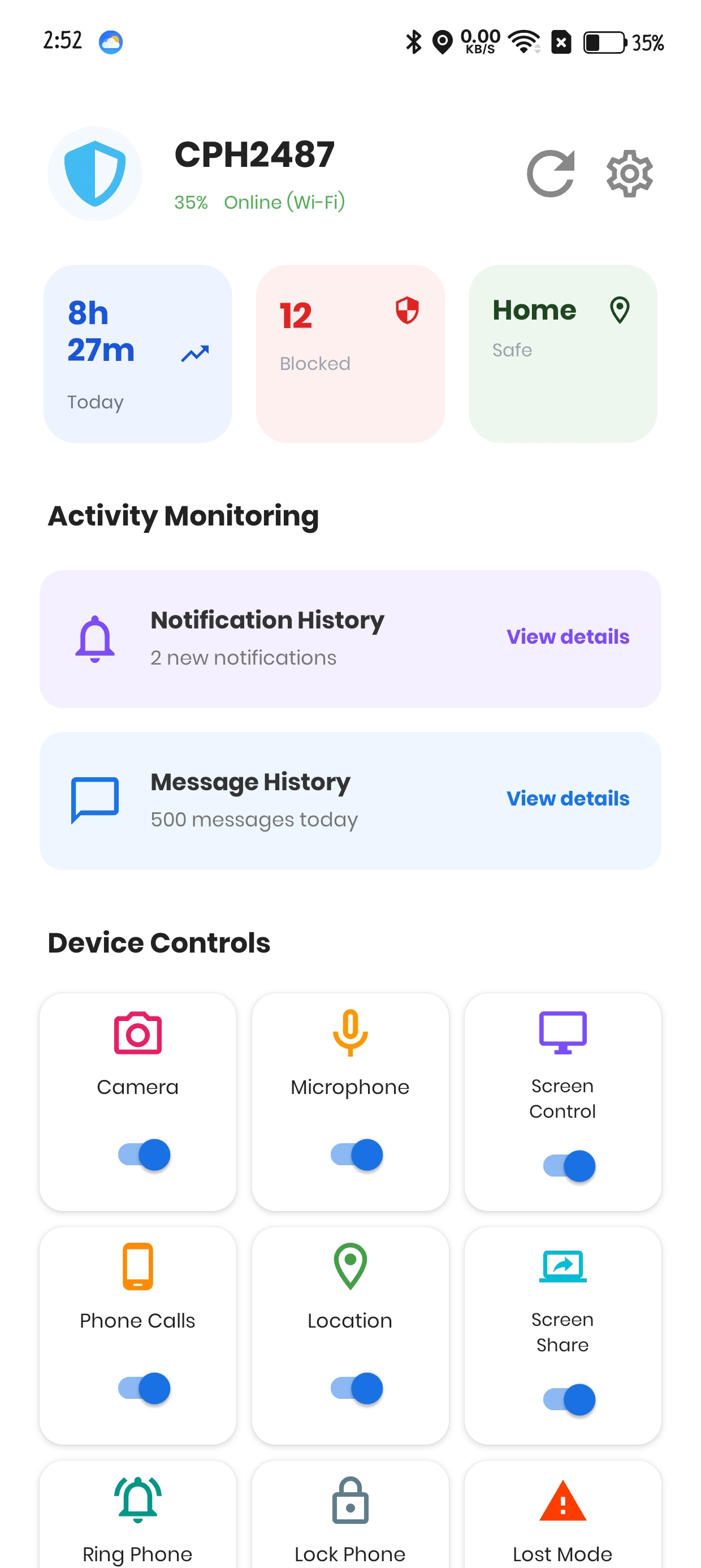Turn off Microphone monitoring
This screenshot has height=1568, width=701.
(x=356, y=1155)
